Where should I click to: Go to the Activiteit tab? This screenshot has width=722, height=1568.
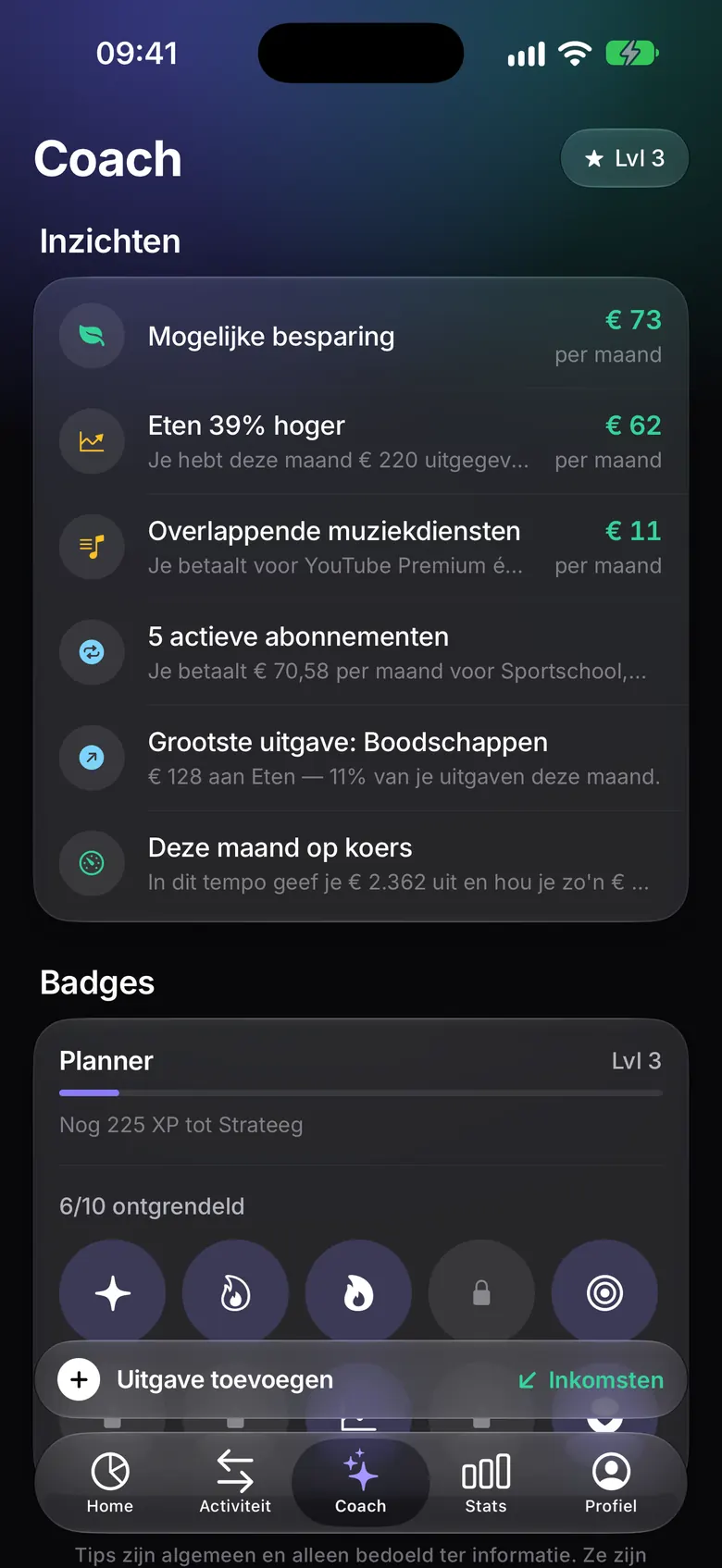pos(235,1483)
